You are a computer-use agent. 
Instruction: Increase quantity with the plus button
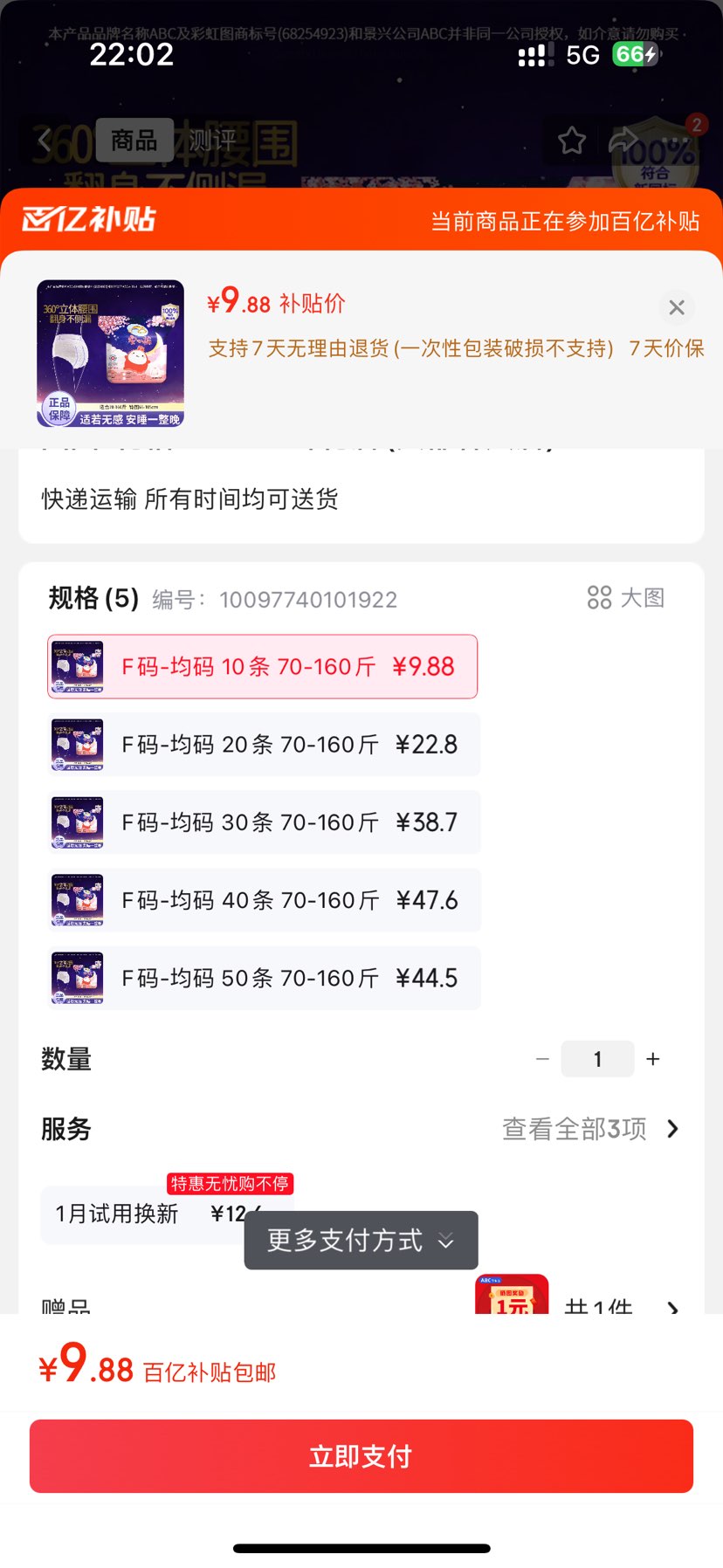[x=652, y=1059]
